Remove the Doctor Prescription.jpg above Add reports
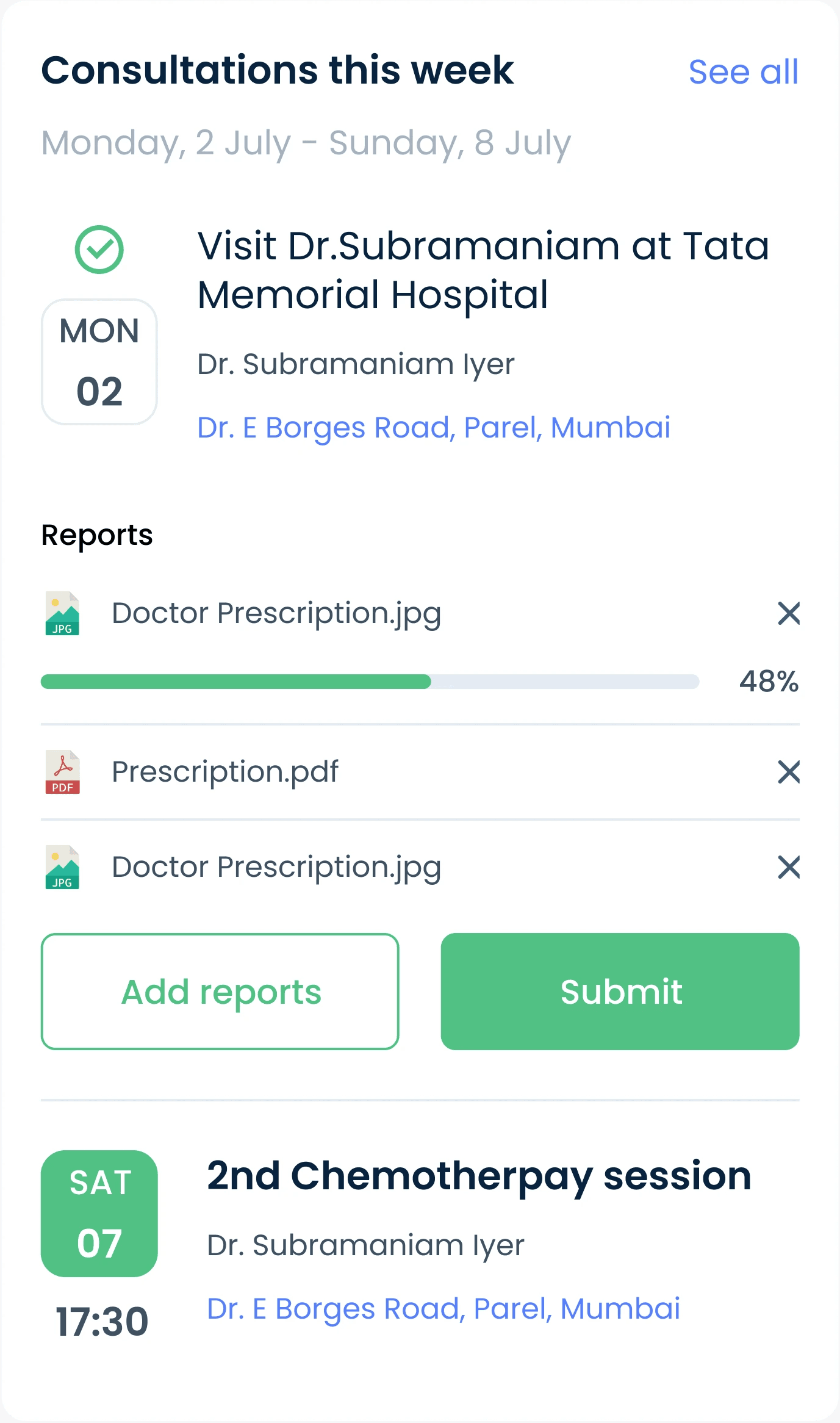 (789, 867)
